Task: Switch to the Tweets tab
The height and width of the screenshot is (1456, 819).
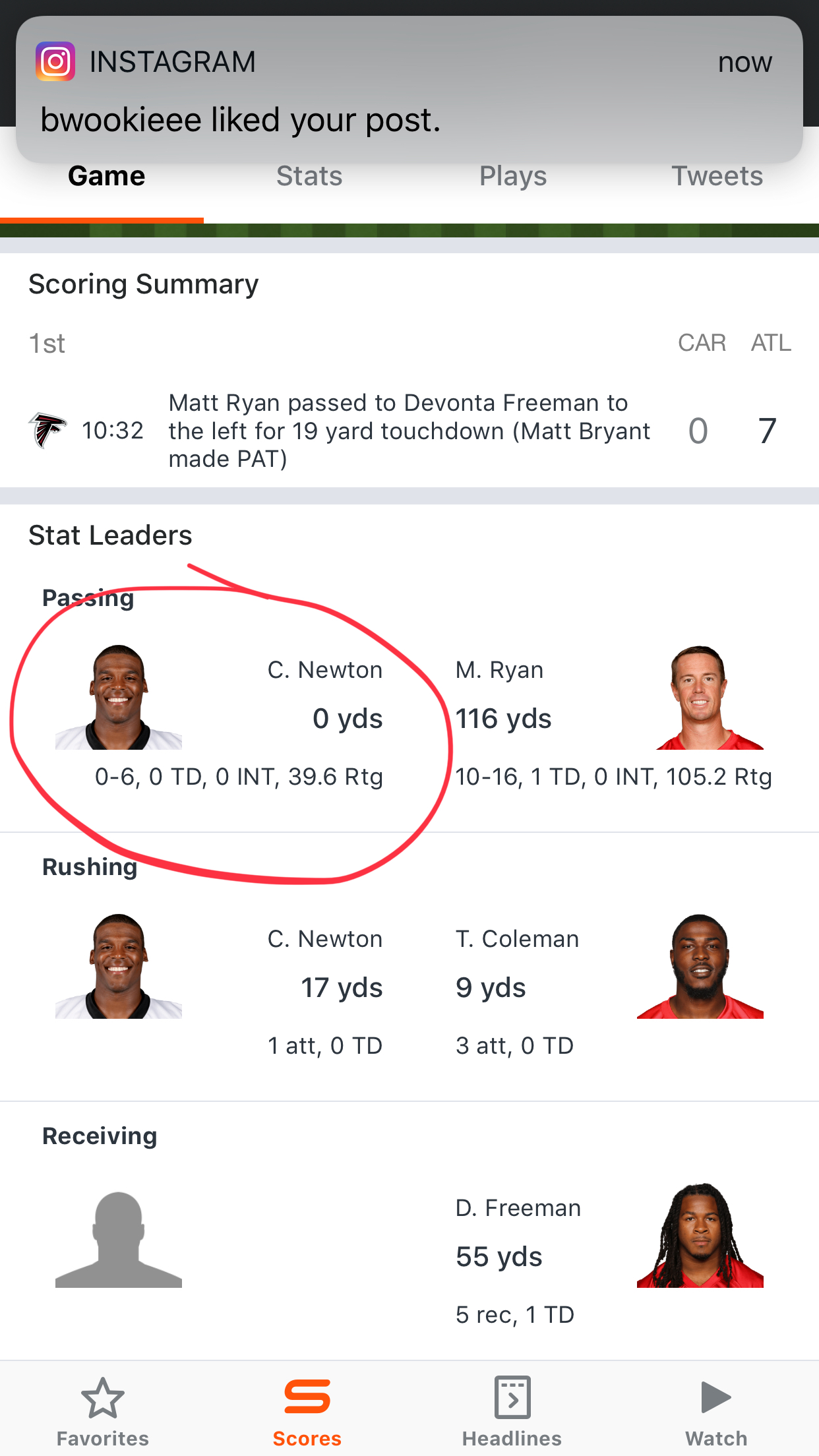Action: coord(717,177)
